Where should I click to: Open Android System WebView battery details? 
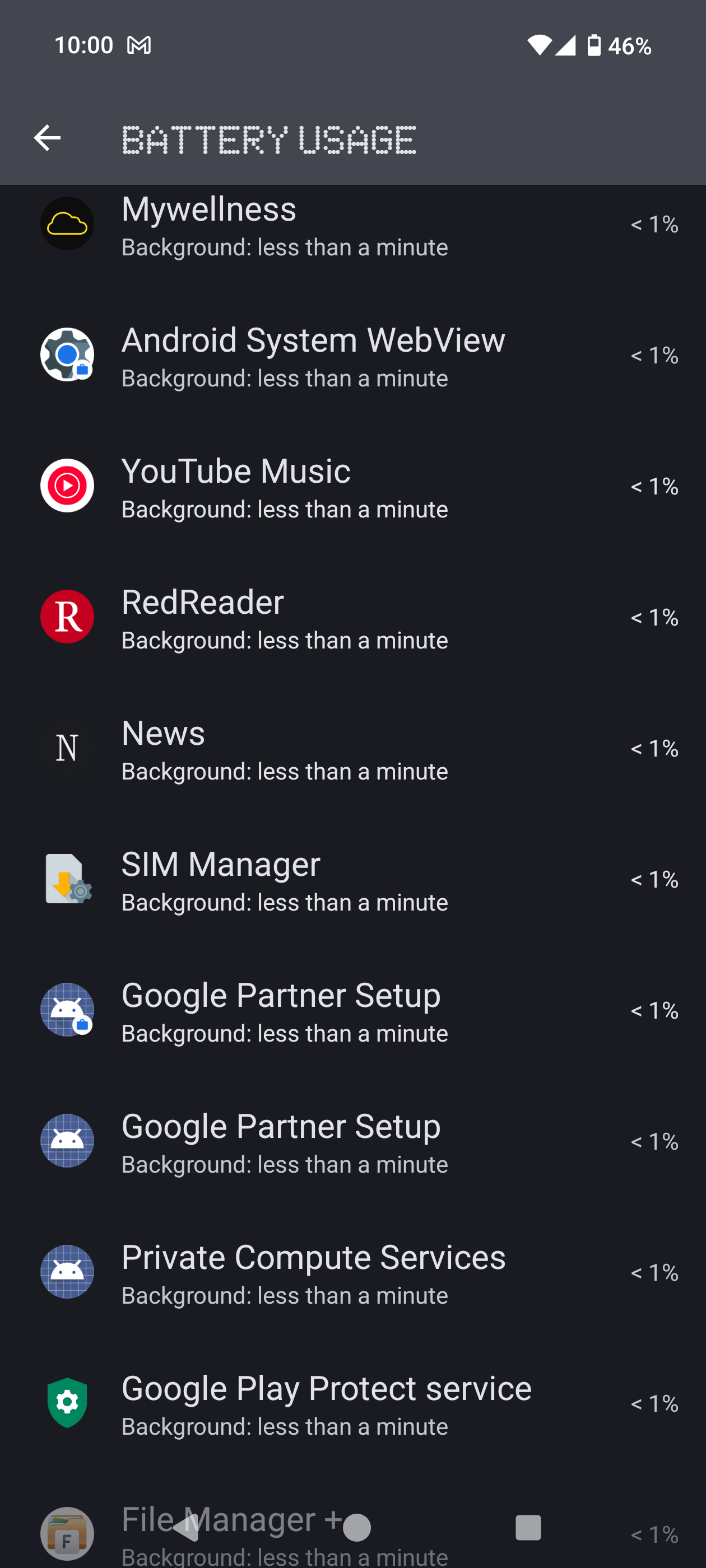352,355
